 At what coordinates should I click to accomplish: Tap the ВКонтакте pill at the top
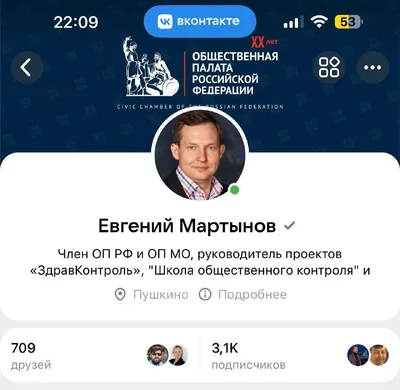pos(200,21)
